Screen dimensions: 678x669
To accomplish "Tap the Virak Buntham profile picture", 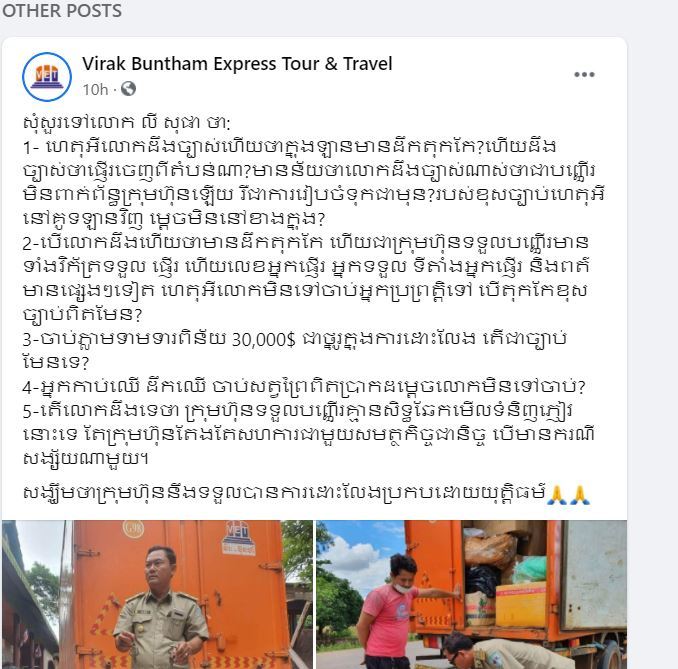I will click(46, 76).
